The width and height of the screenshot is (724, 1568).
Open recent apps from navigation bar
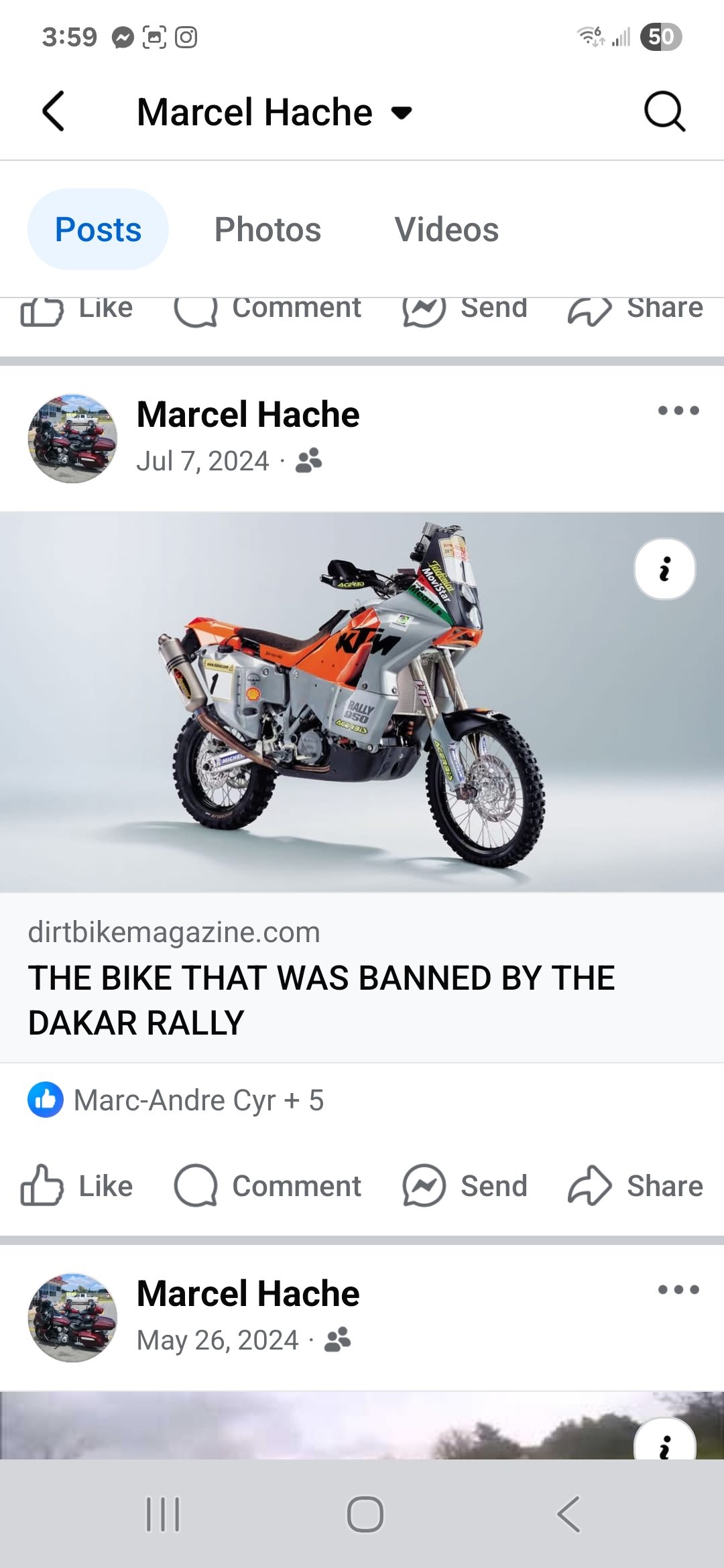[x=163, y=1514]
